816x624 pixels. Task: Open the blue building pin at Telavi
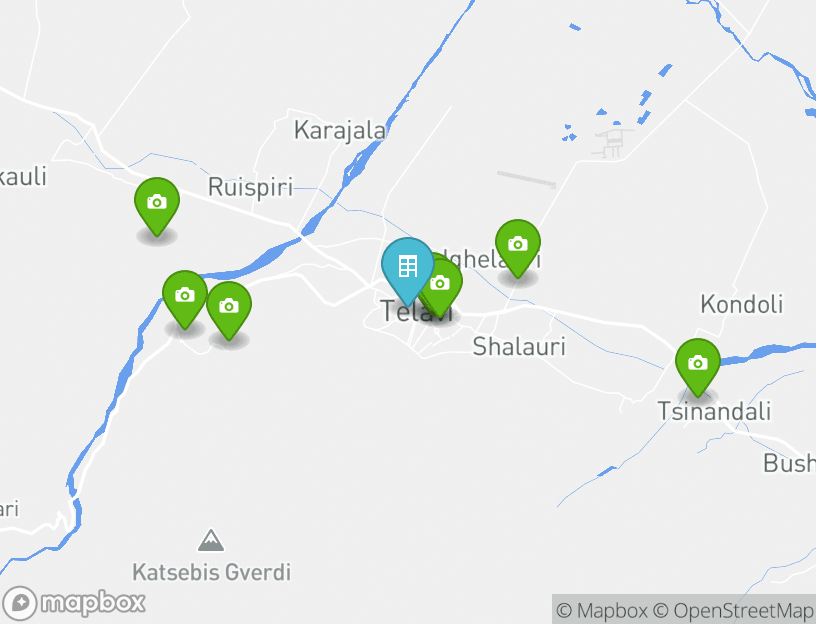pos(406,265)
